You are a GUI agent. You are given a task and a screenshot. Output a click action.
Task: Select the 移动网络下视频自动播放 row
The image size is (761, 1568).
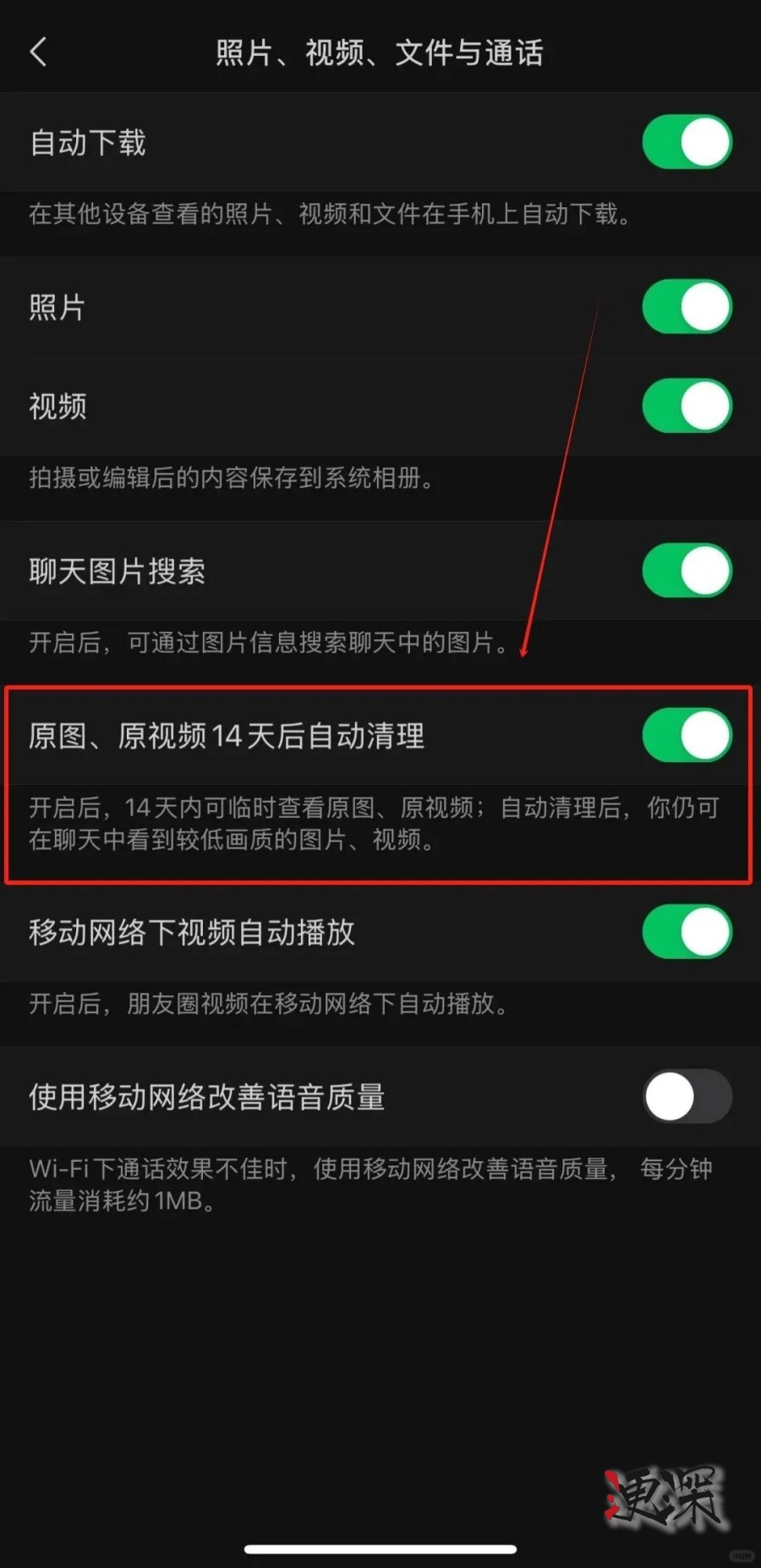(x=190, y=931)
